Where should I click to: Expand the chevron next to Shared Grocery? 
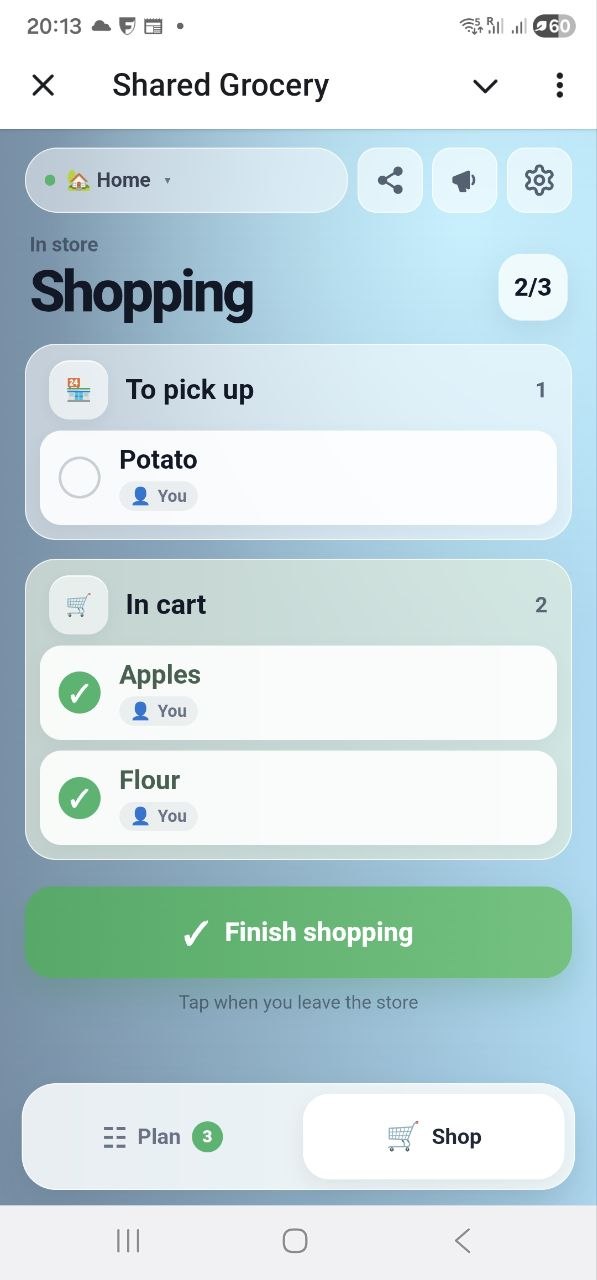point(485,86)
